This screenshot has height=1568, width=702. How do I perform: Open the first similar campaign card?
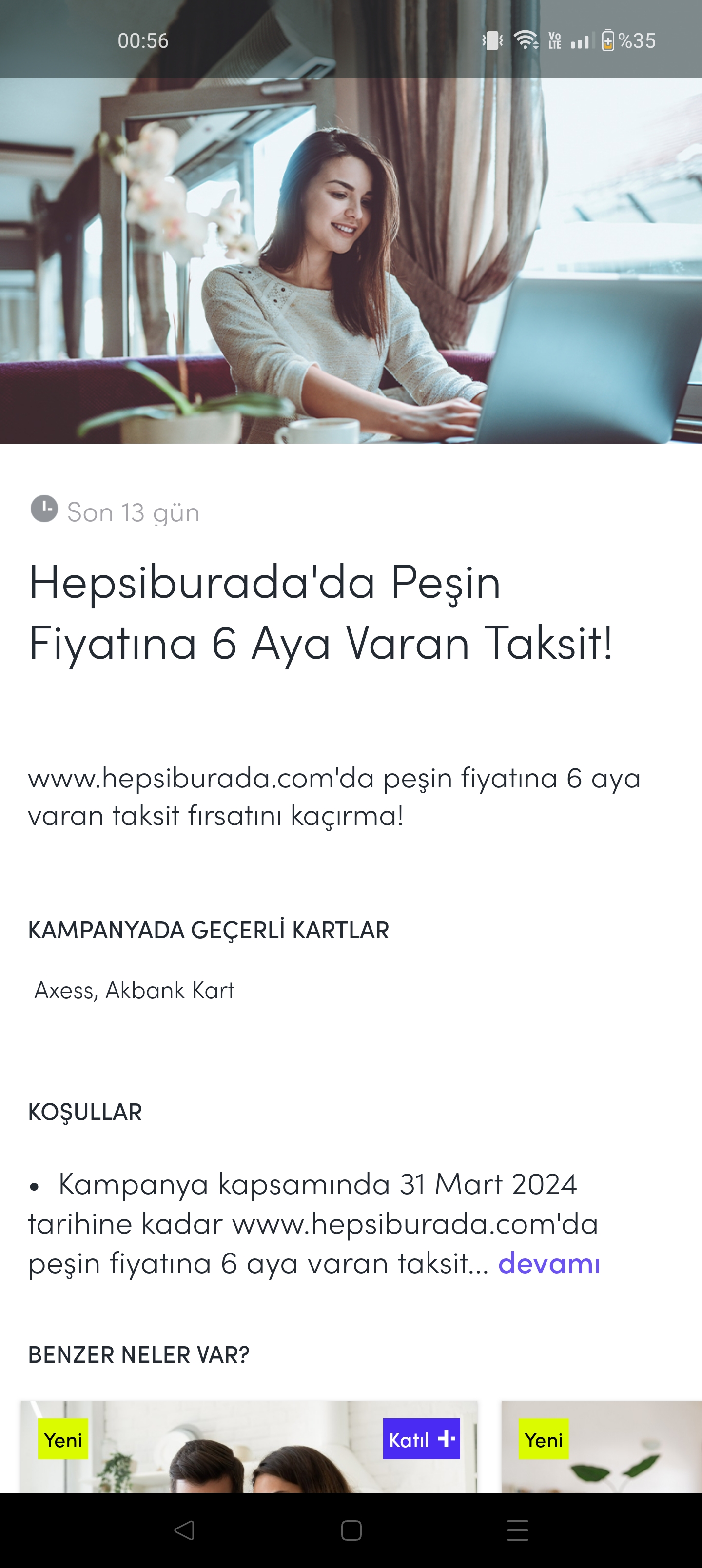click(249, 1446)
